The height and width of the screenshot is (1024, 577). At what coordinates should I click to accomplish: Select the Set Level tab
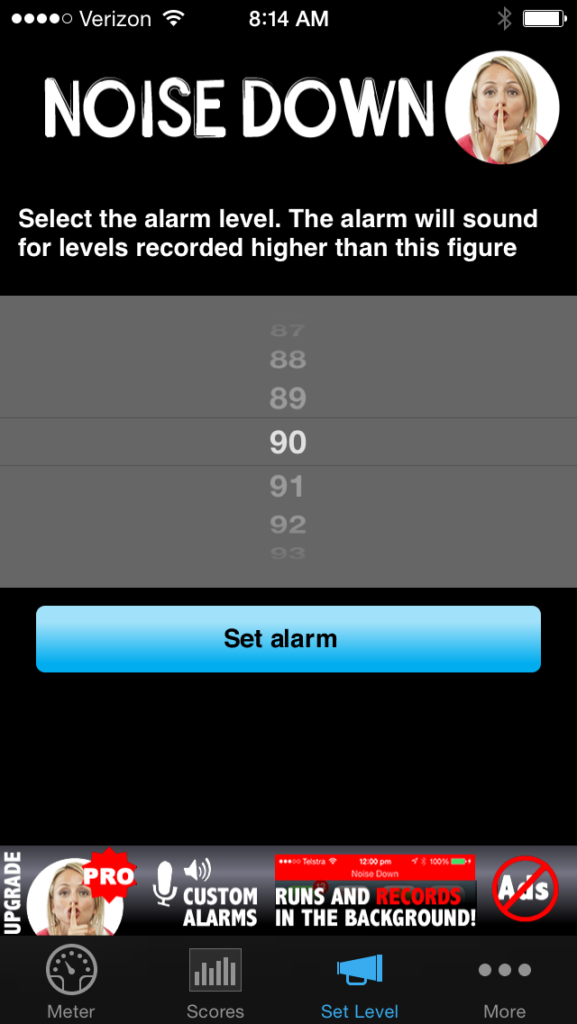click(360, 982)
